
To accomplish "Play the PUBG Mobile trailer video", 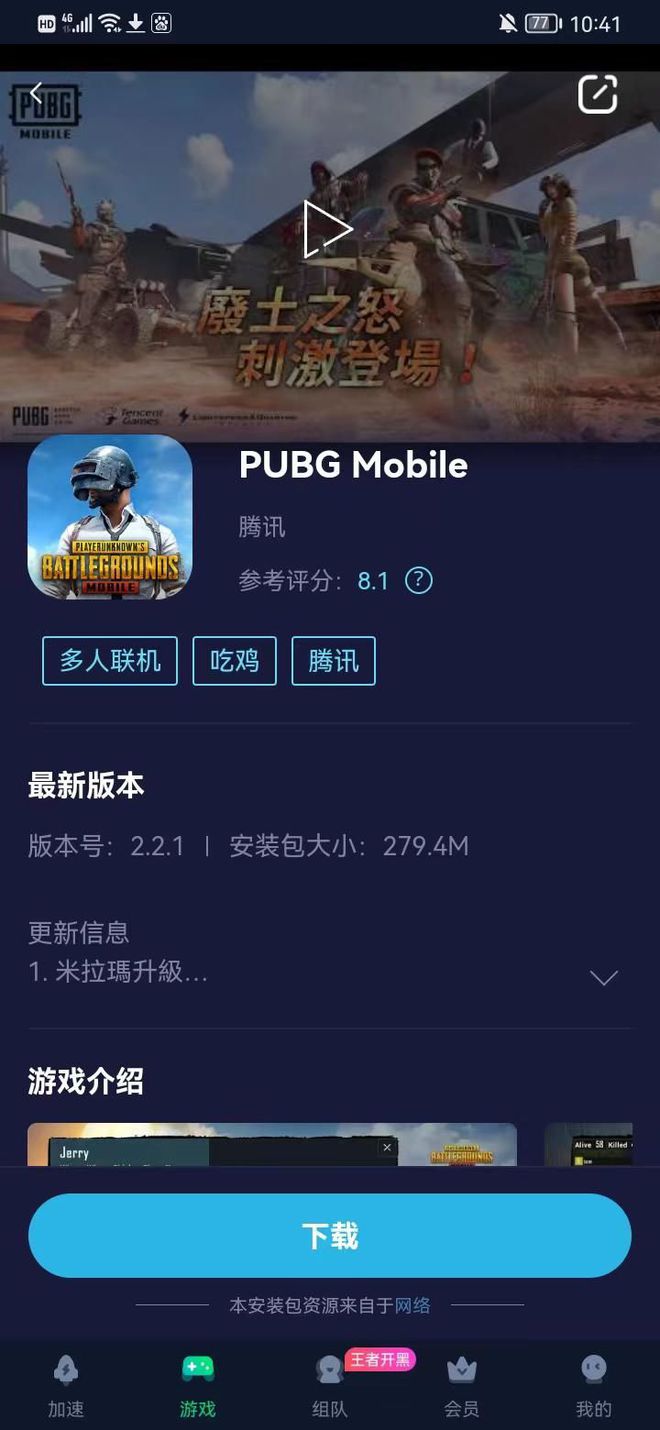I will click(x=328, y=229).
